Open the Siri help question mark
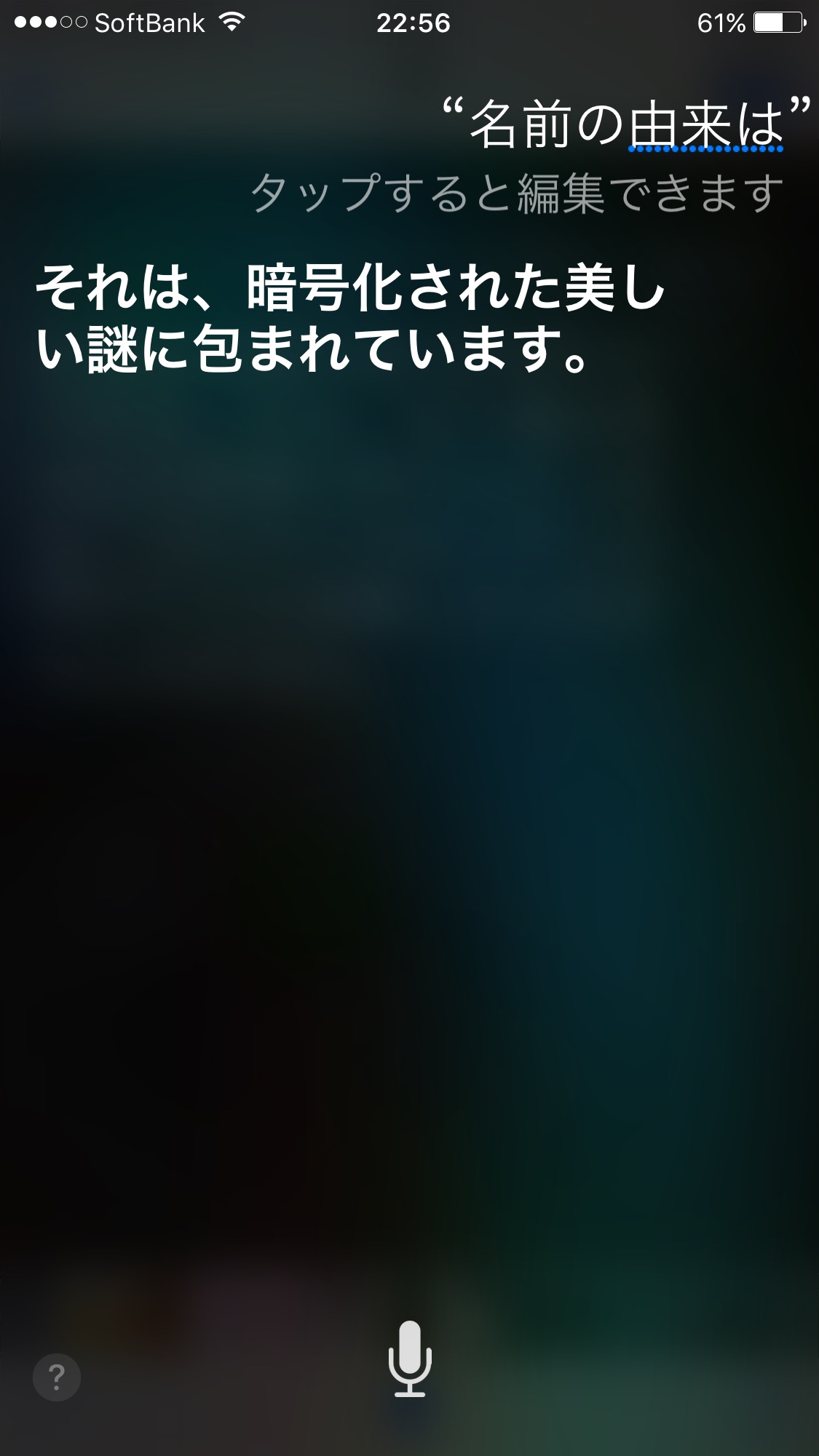The height and width of the screenshot is (1456, 819). click(x=57, y=1377)
